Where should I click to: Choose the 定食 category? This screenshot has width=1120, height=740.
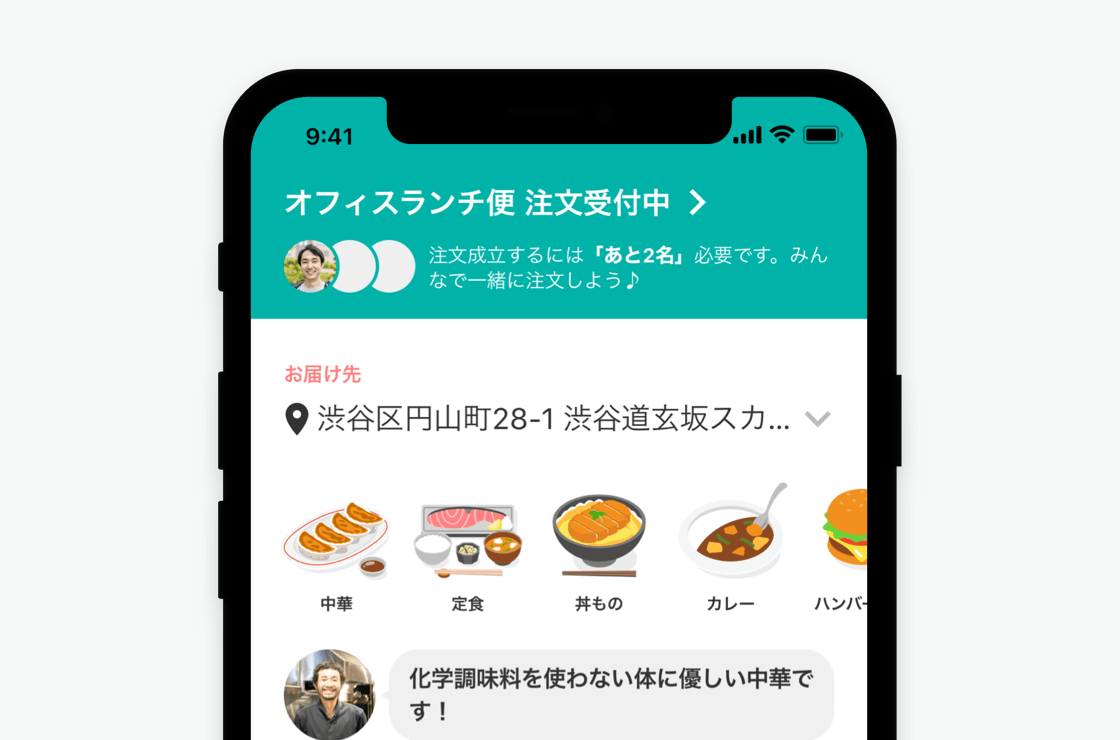[467, 553]
